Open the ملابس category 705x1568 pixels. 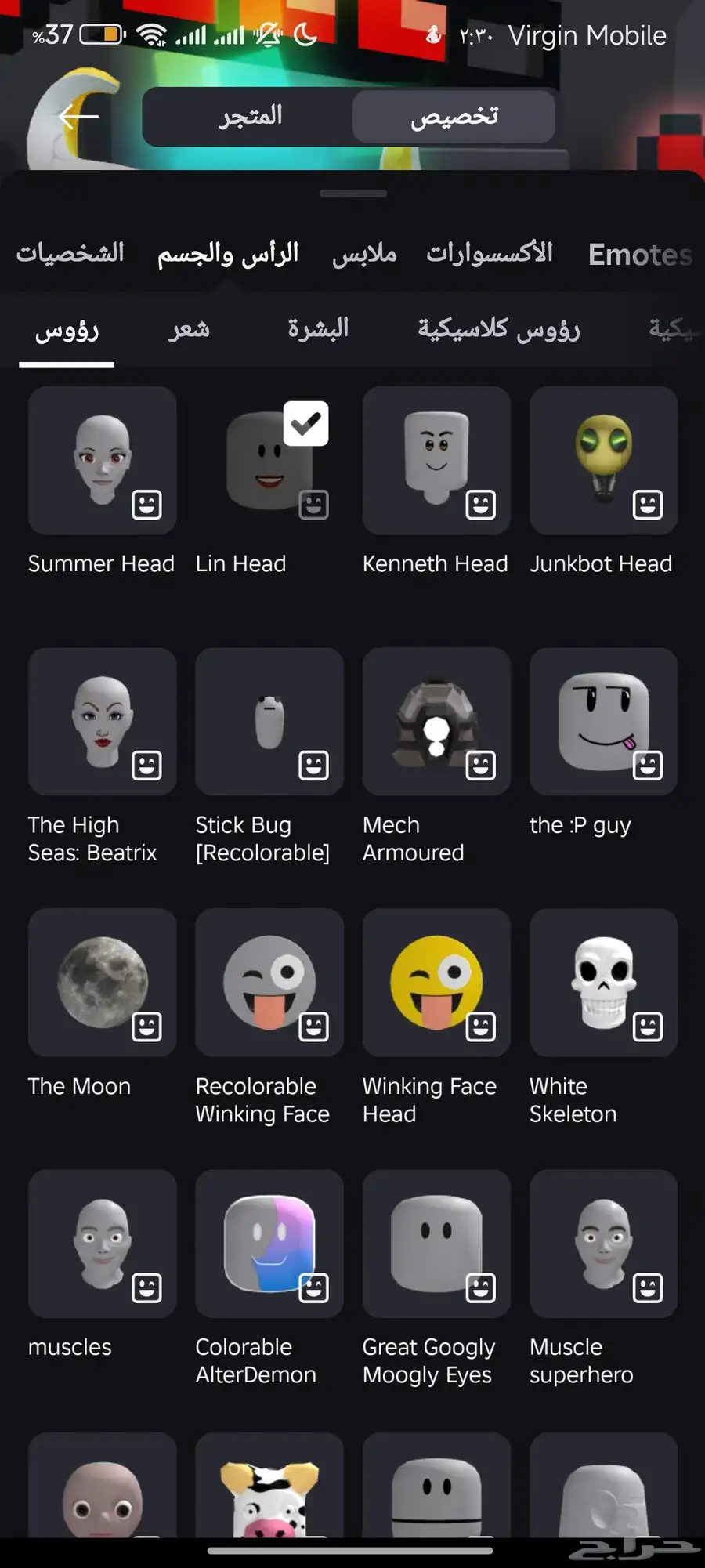(x=364, y=253)
